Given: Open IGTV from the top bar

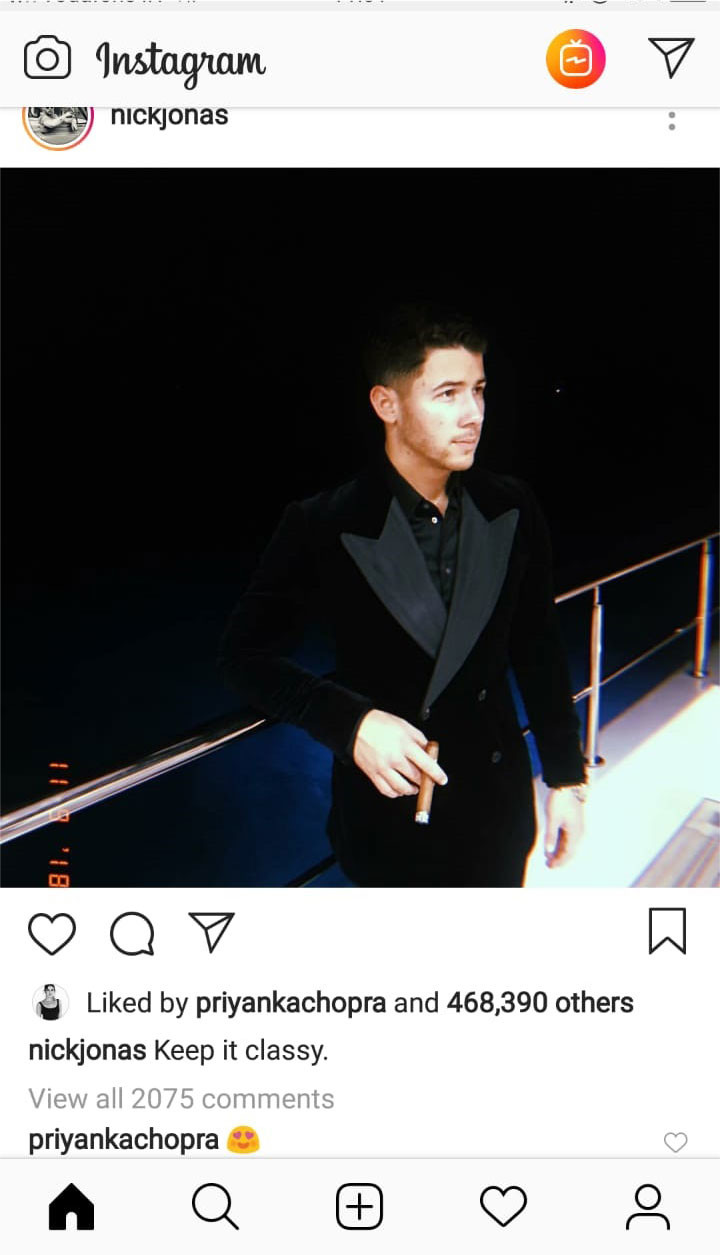Looking at the screenshot, I should (x=576, y=59).
